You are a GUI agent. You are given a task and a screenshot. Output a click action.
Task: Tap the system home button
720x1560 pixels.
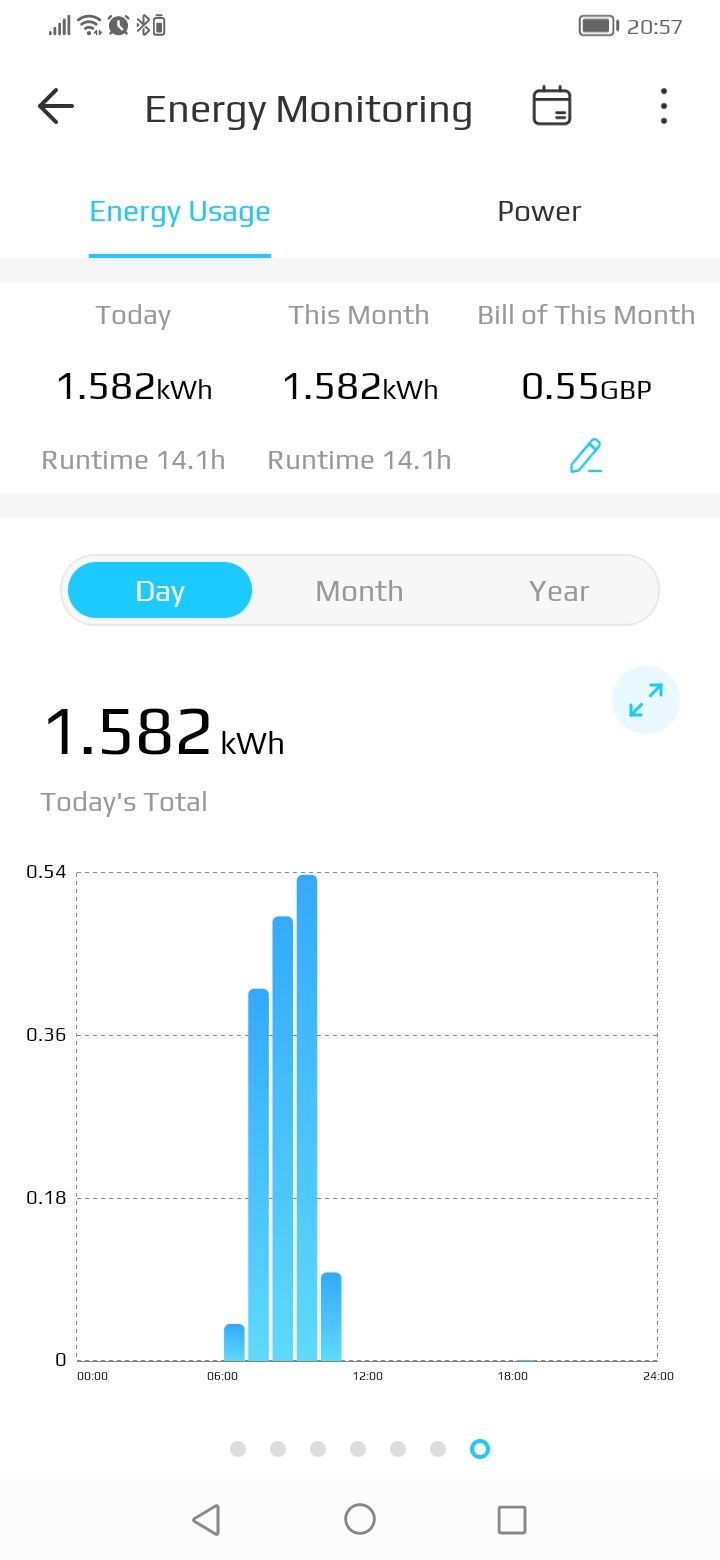coord(360,1519)
